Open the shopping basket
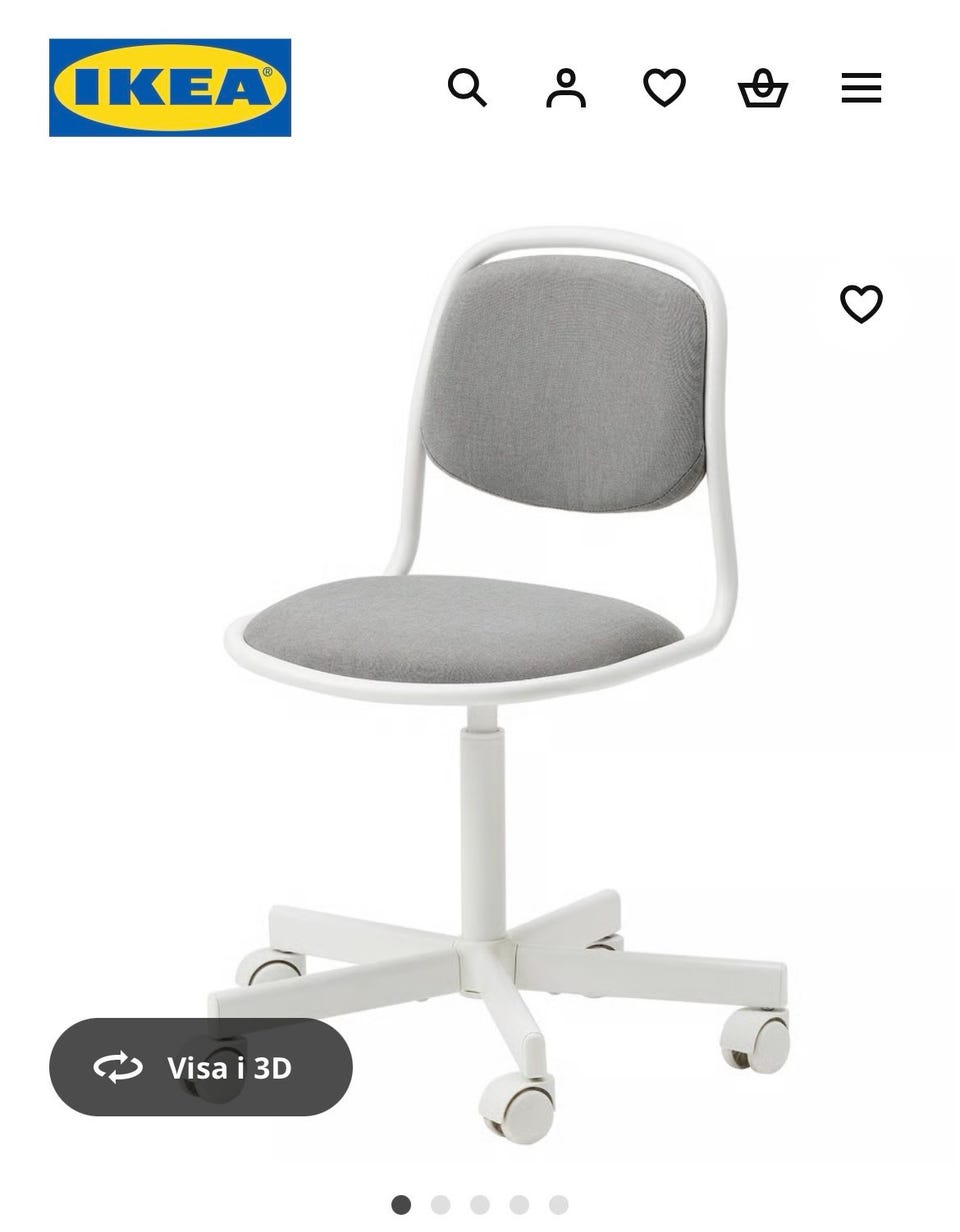The width and height of the screenshot is (960, 1232). click(x=763, y=88)
